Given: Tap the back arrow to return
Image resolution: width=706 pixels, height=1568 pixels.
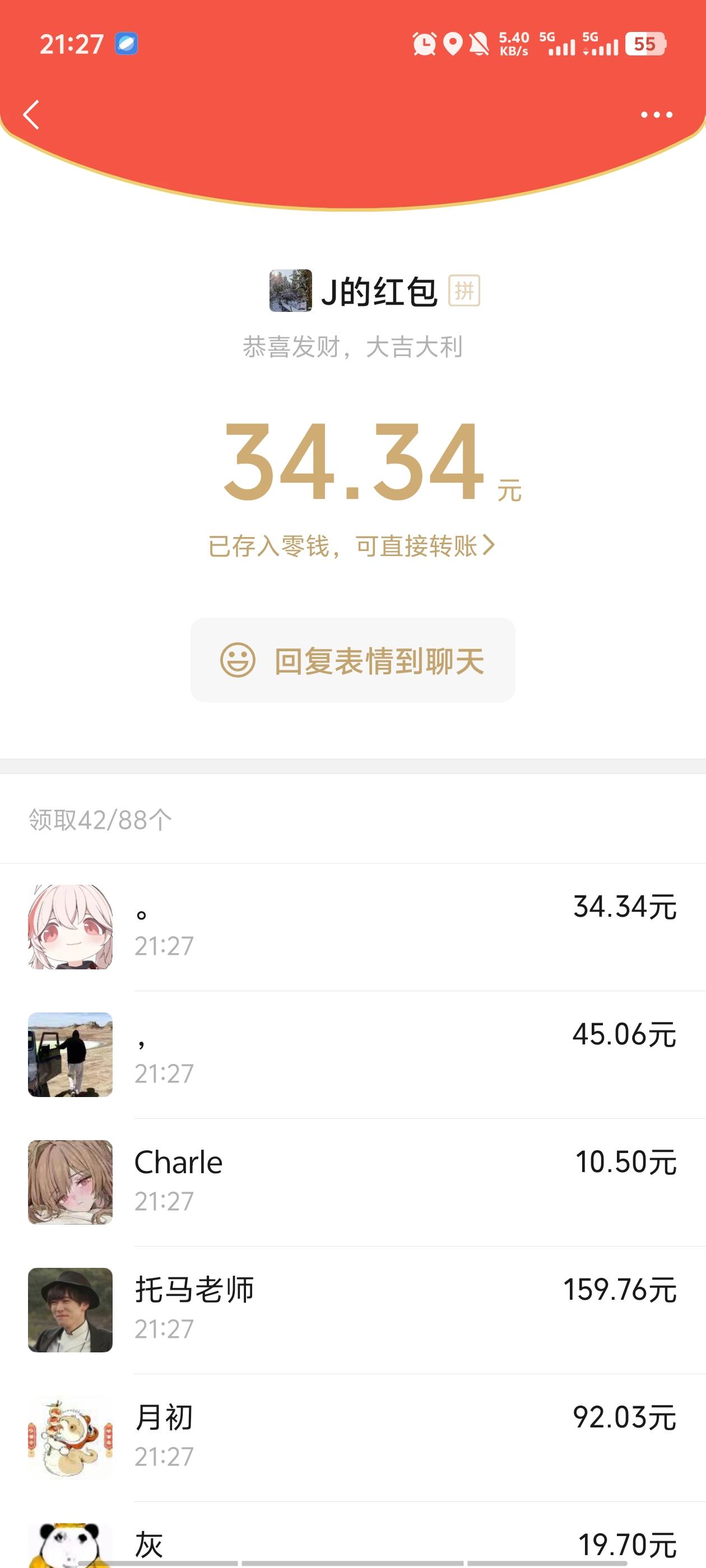Looking at the screenshot, I should 32,114.
